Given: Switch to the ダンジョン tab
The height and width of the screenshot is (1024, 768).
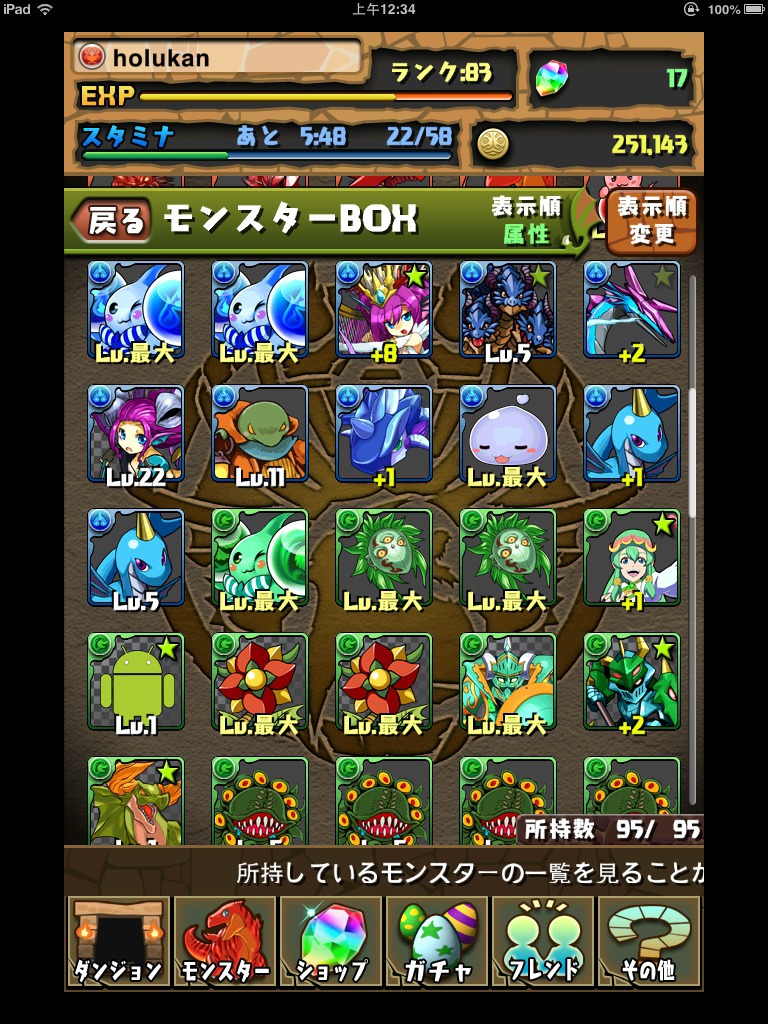Looking at the screenshot, I should [117, 941].
